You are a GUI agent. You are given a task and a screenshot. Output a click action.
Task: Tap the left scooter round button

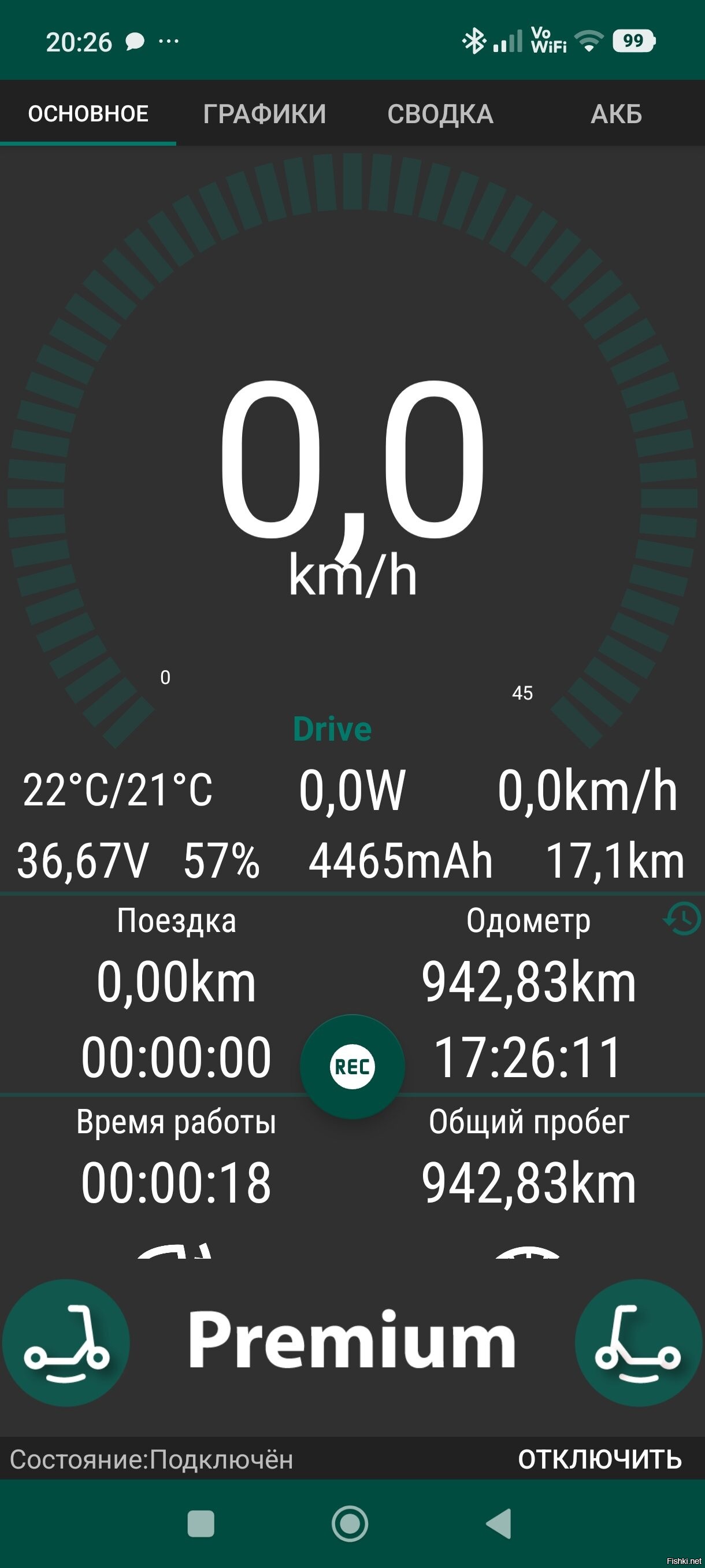pyautogui.click(x=66, y=1343)
